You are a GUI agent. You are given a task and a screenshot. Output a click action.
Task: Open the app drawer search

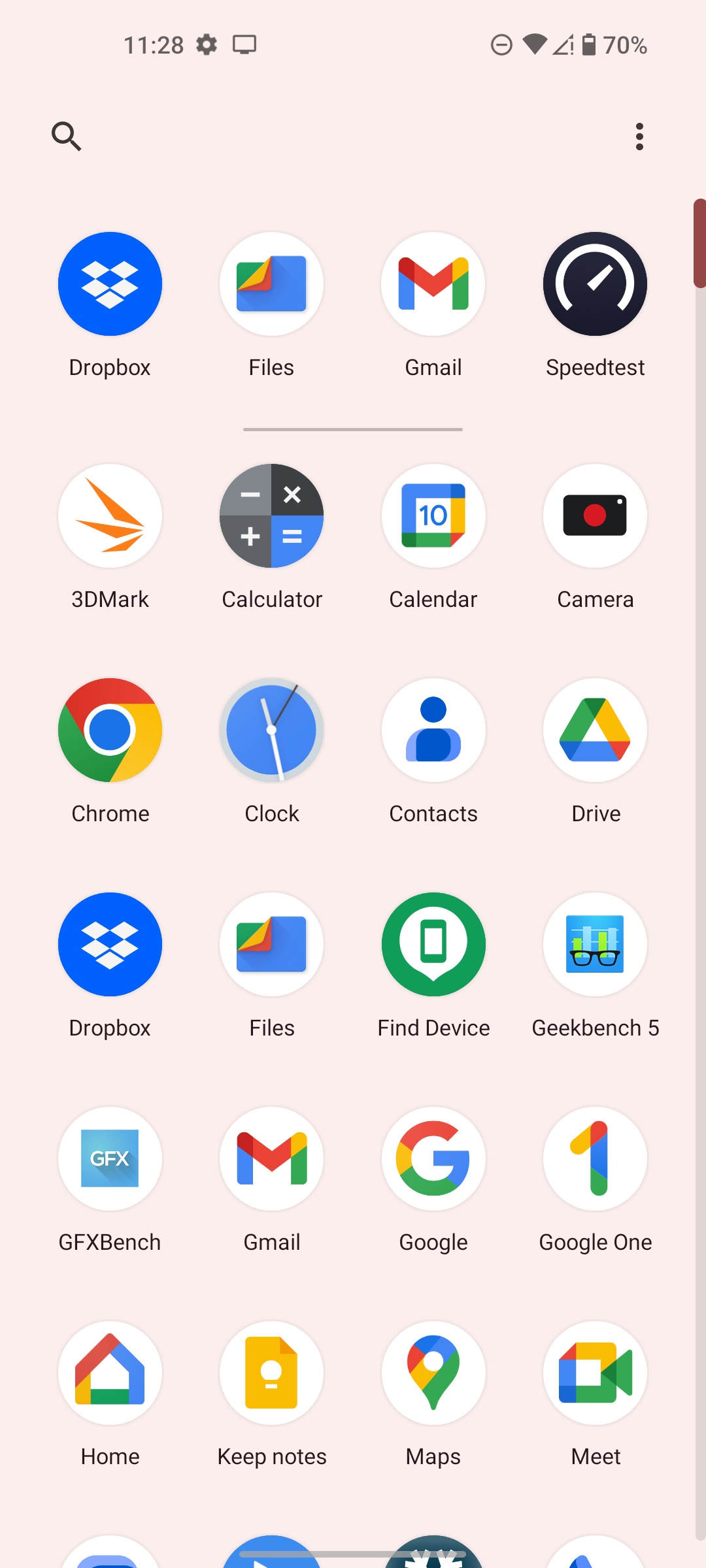coord(66,136)
